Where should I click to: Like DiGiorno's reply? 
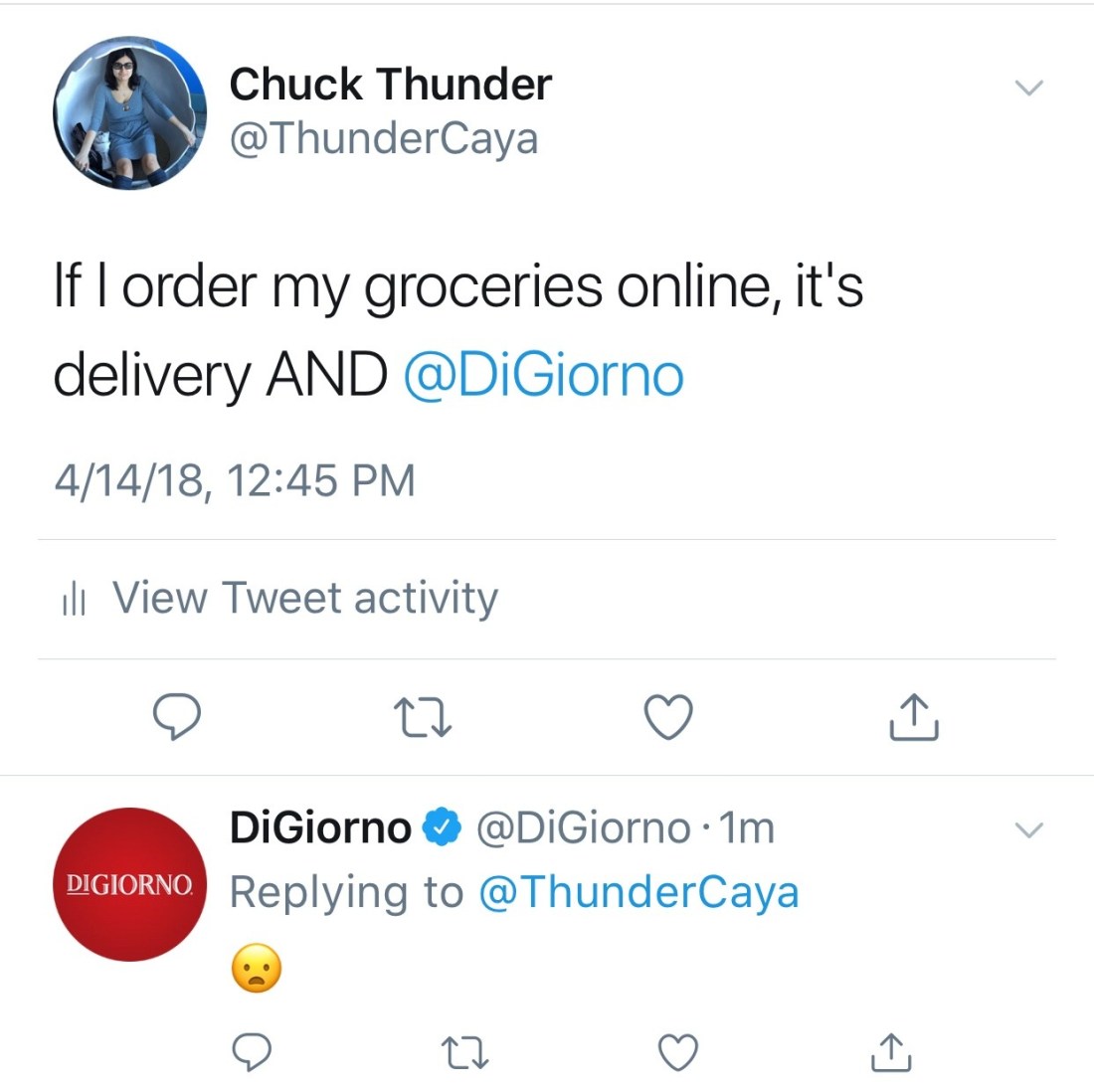click(x=678, y=1052)
